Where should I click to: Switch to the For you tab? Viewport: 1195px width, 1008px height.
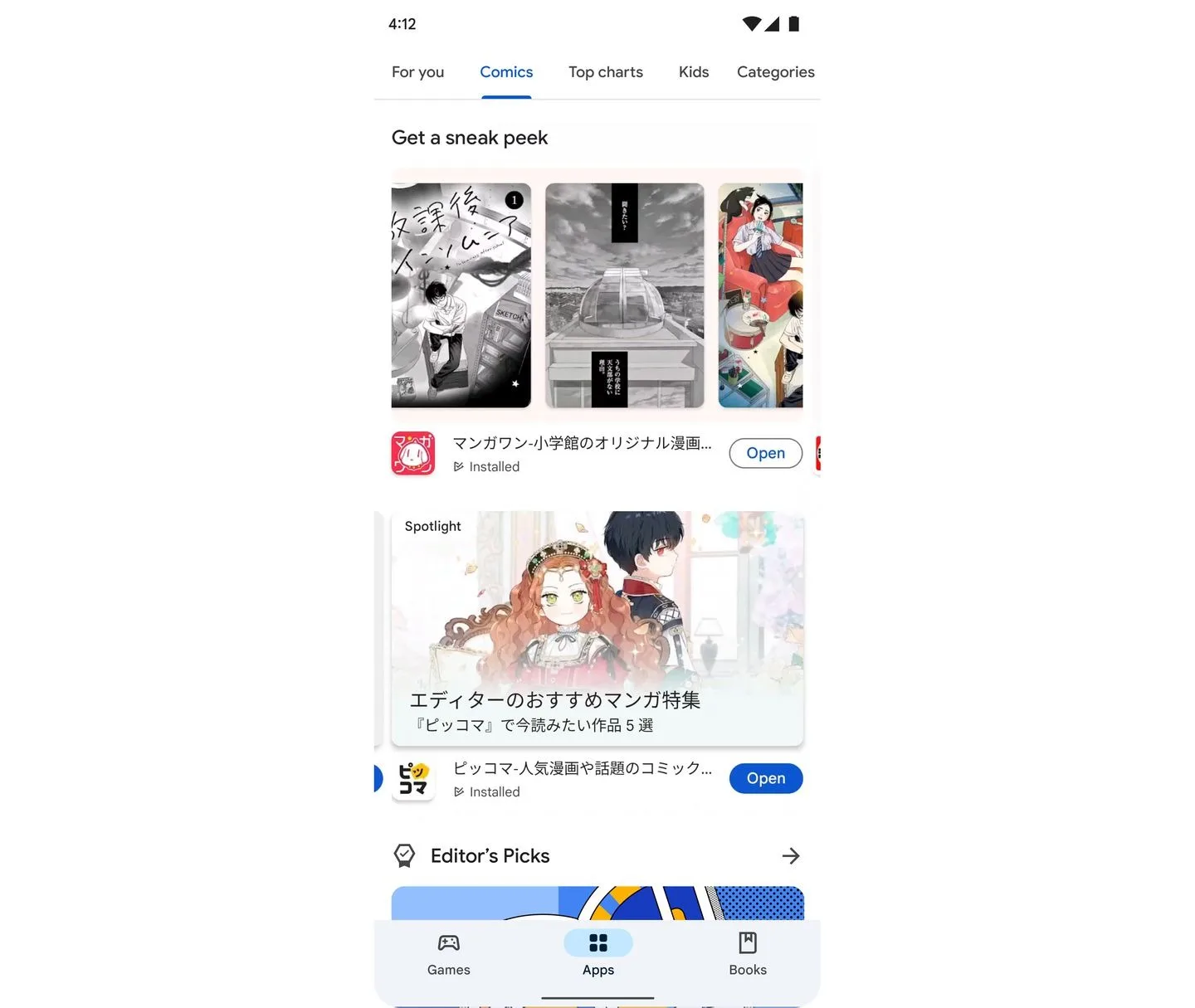417,72
